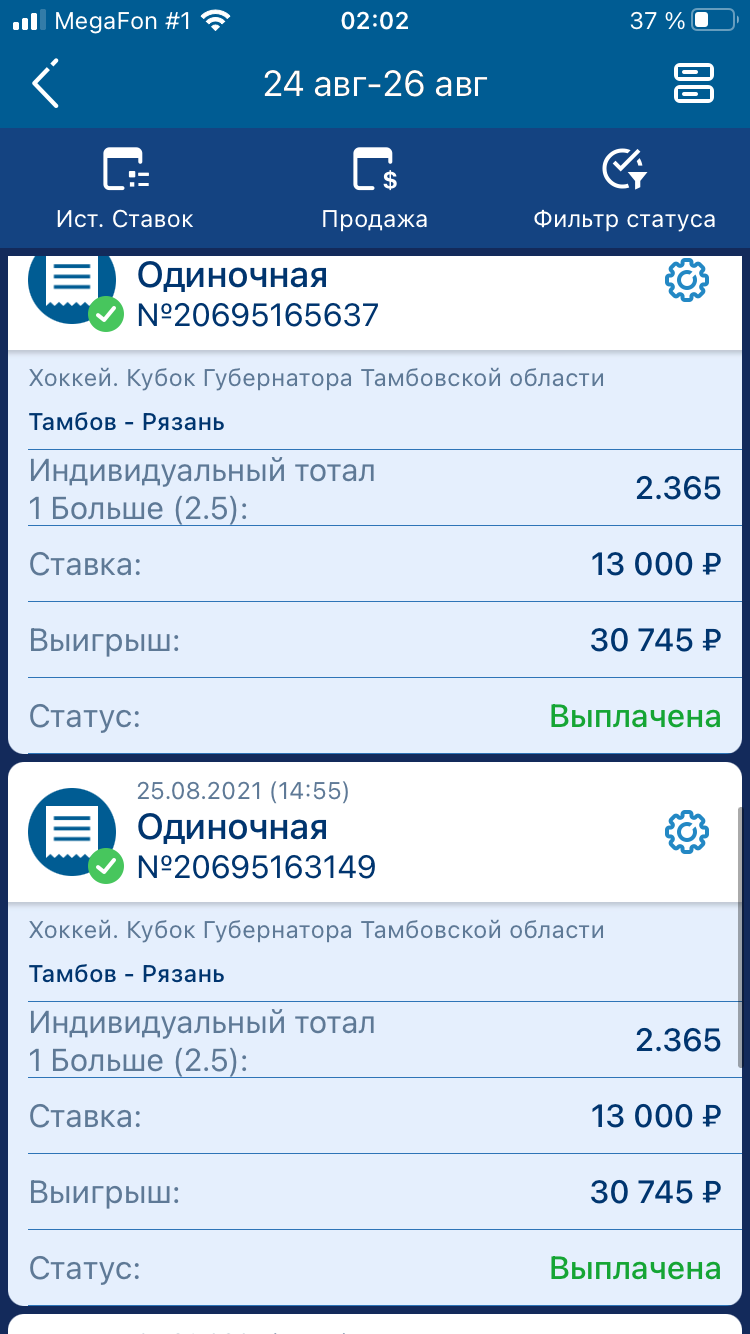This screenshot has height=1334, width=750.
Task: Open gear settings for bet №20695165637
Action: pyautogui.click(x=686, y=281)
